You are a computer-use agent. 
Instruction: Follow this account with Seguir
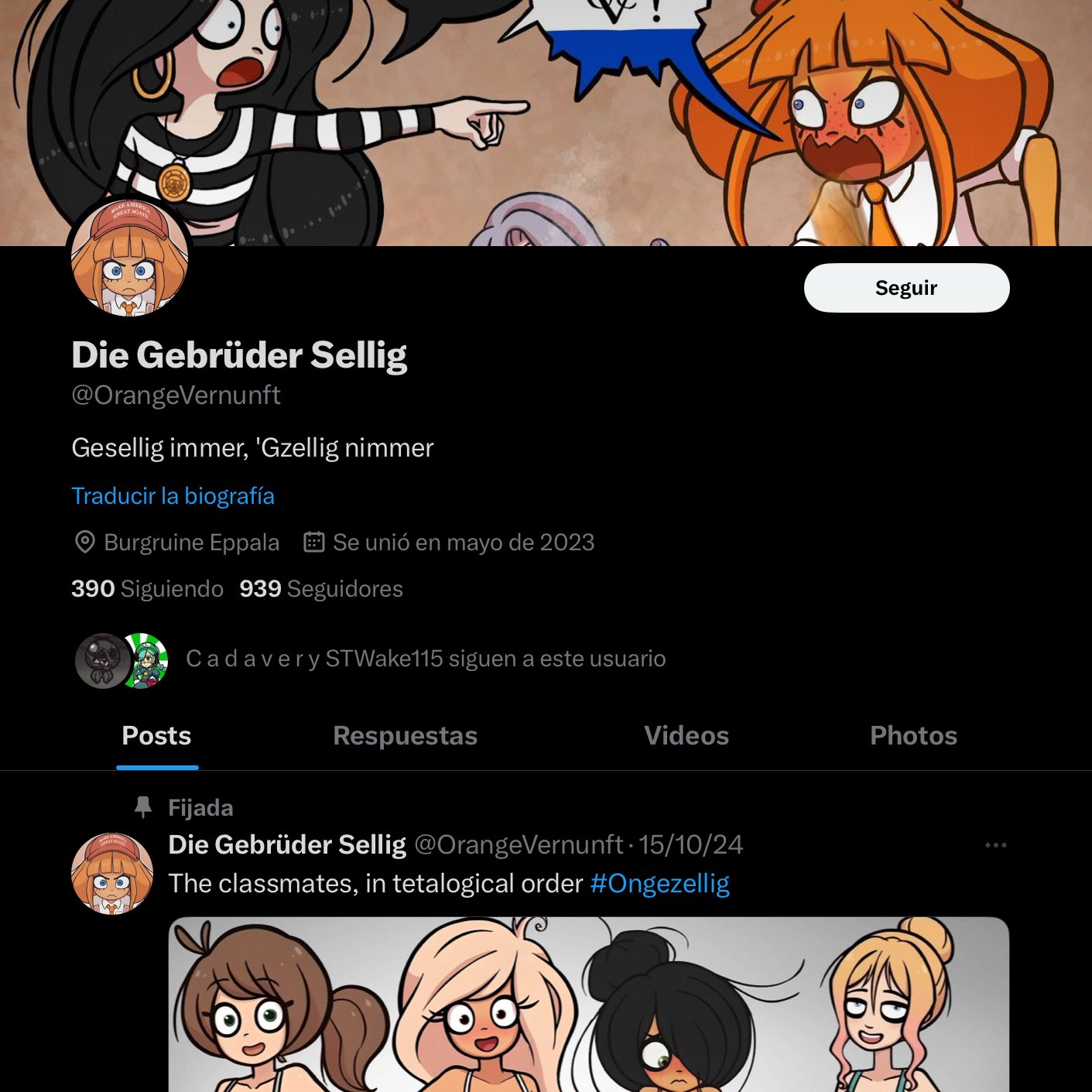[906, 288]
